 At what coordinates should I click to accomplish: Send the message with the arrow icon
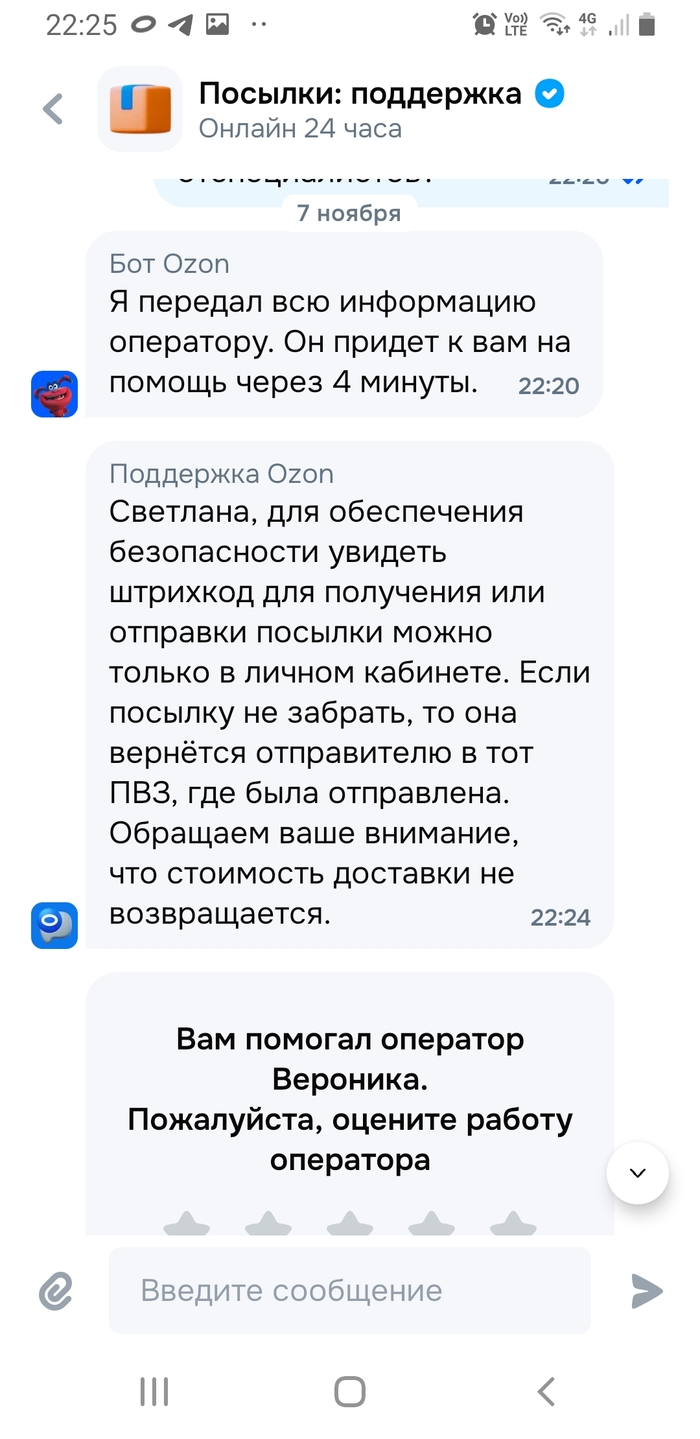647,1291
